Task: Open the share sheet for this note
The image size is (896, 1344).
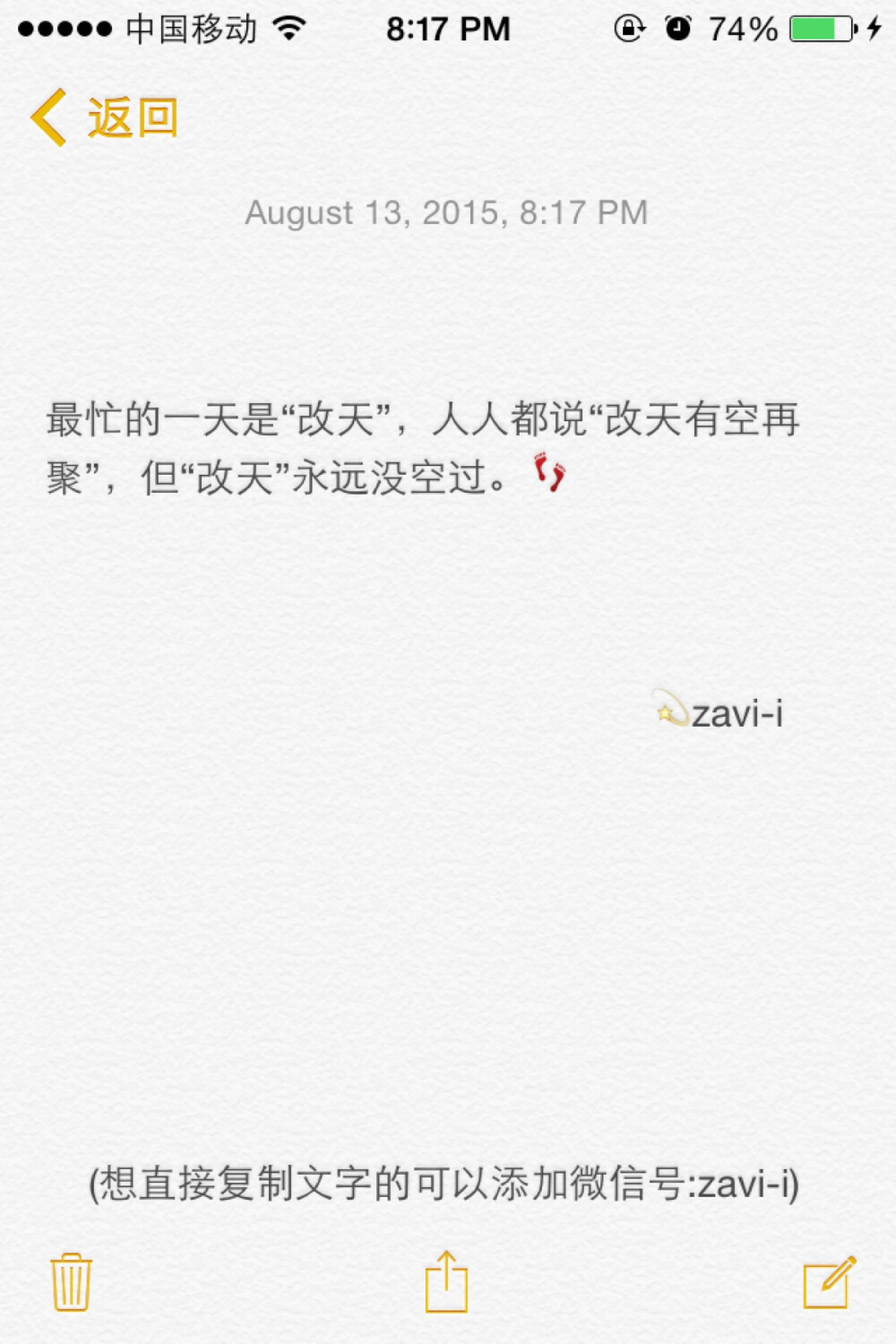Action: coord(446,1281)
